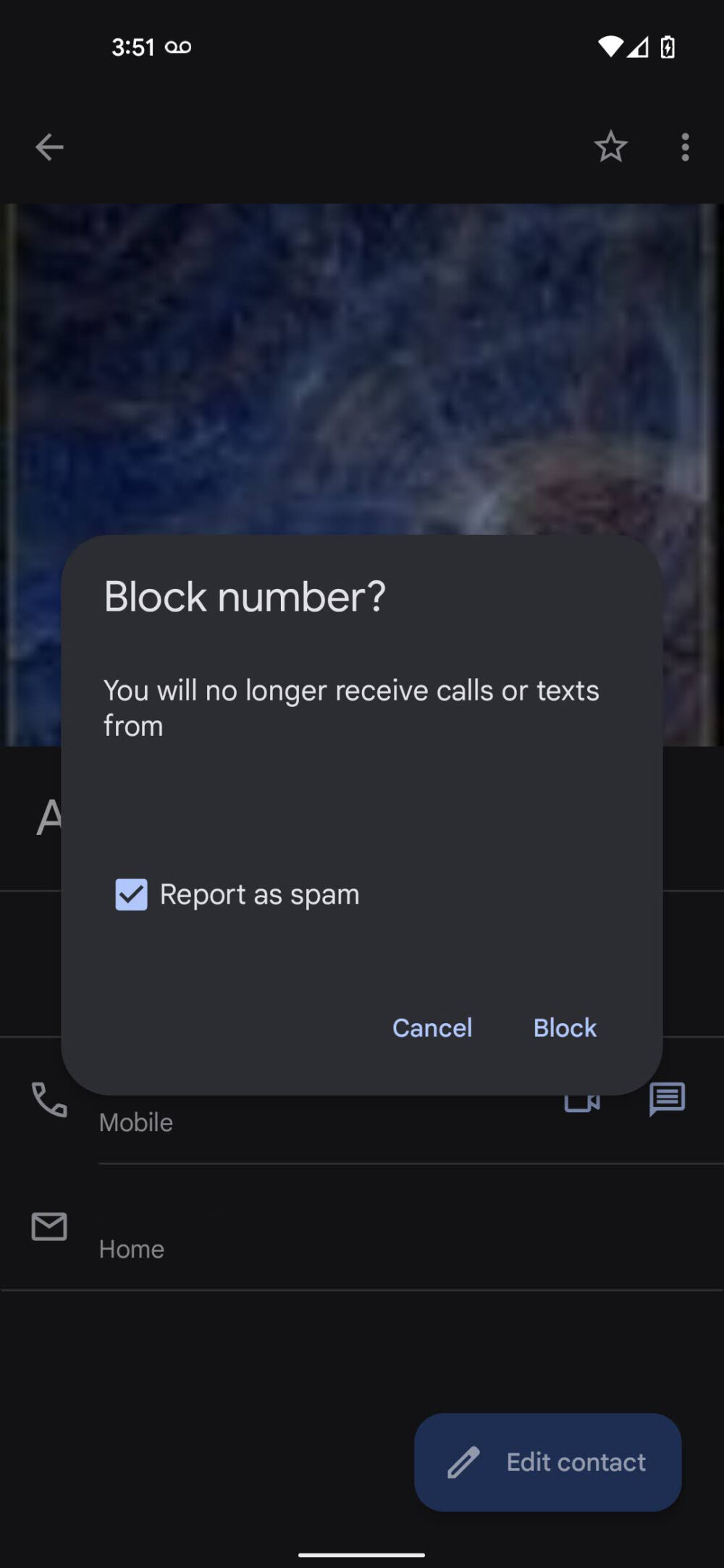The width and height of the screenshot is (724, 1568).
Task: Uncheck the Report as spam checkbox
Action: click(x=131, y=894)
